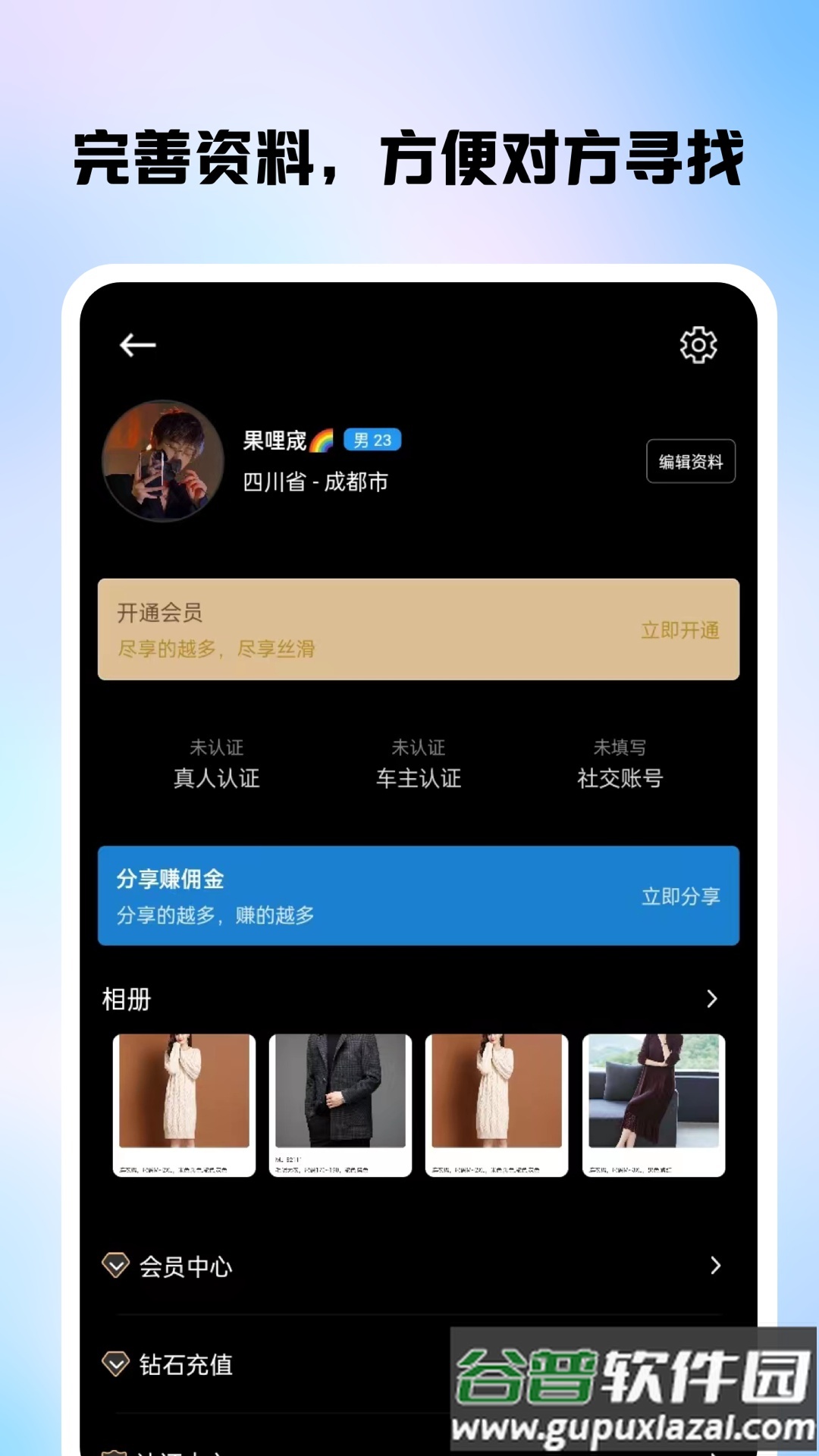Click the diamond icon beside 会员中心

[x=115, y=1266]
